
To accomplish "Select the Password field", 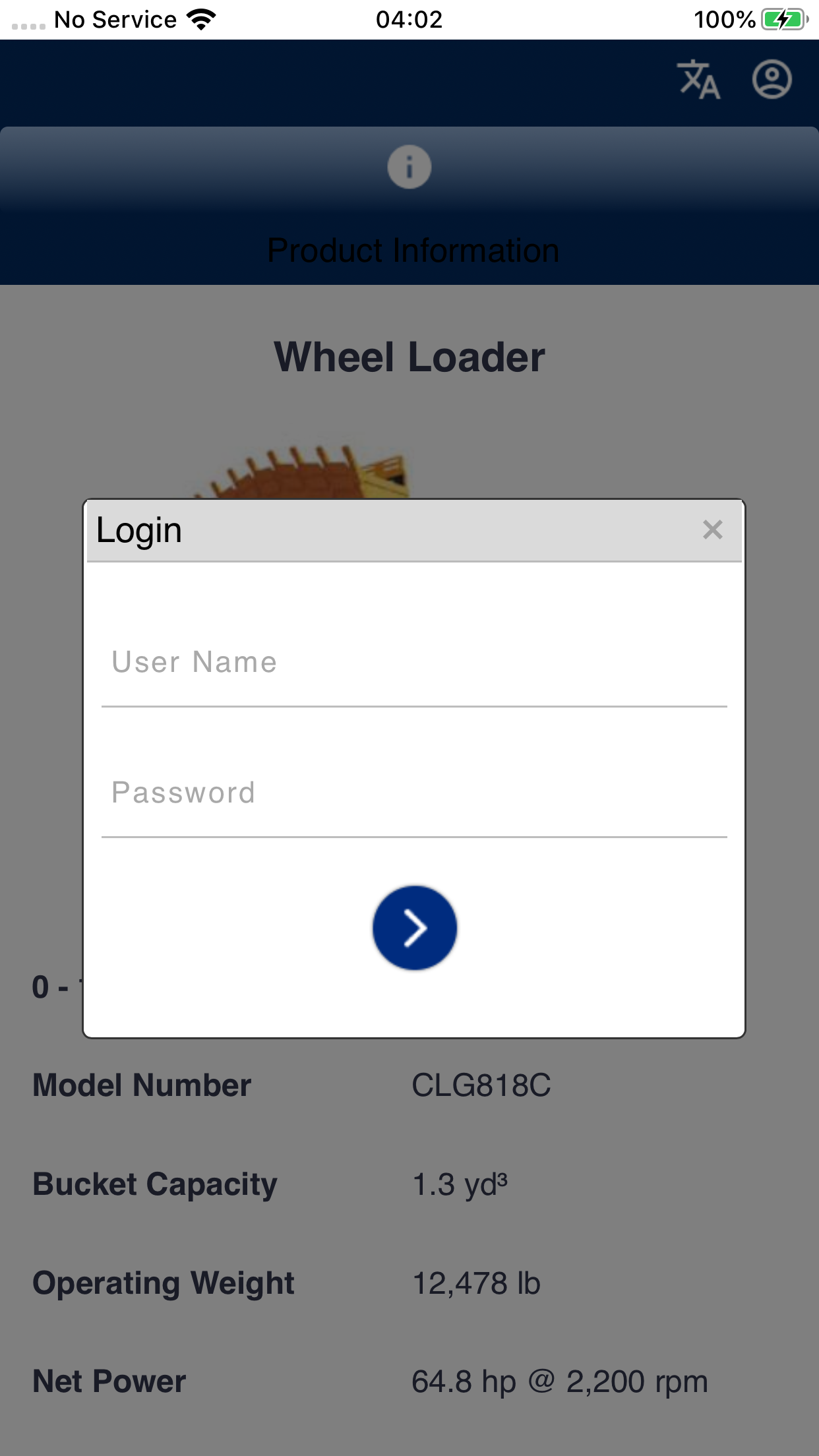I will point(414,793).
